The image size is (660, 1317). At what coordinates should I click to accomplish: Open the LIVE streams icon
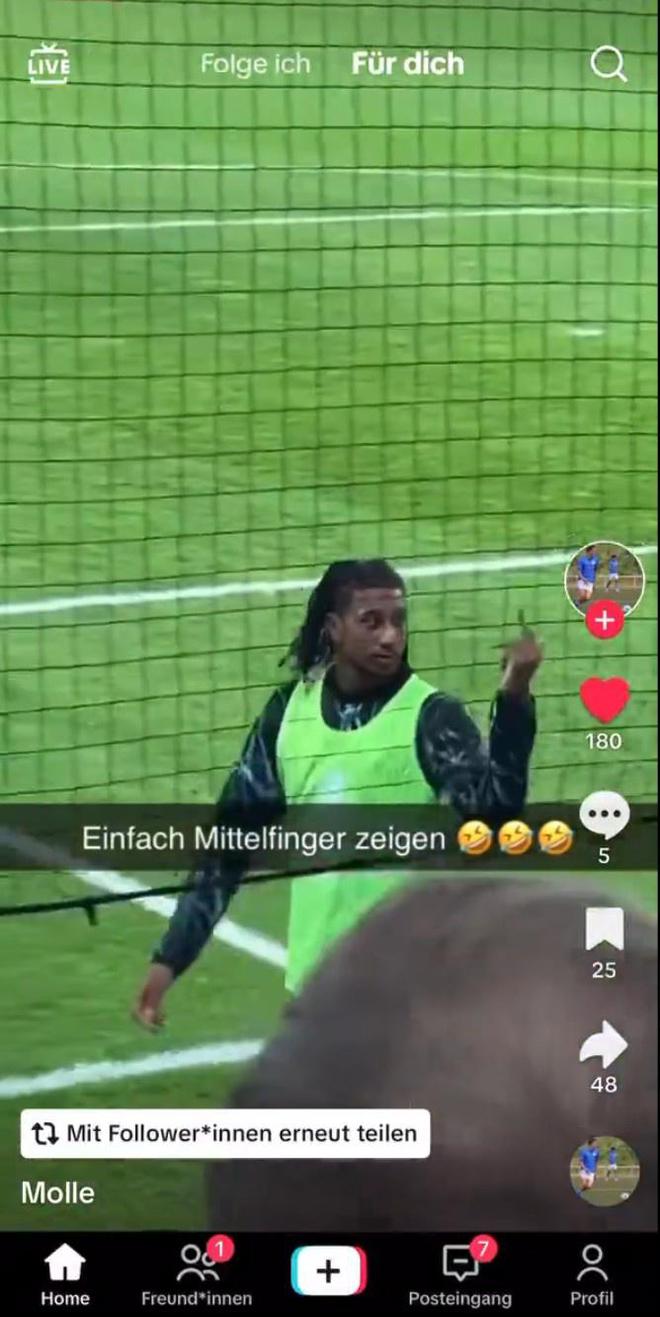48,64
